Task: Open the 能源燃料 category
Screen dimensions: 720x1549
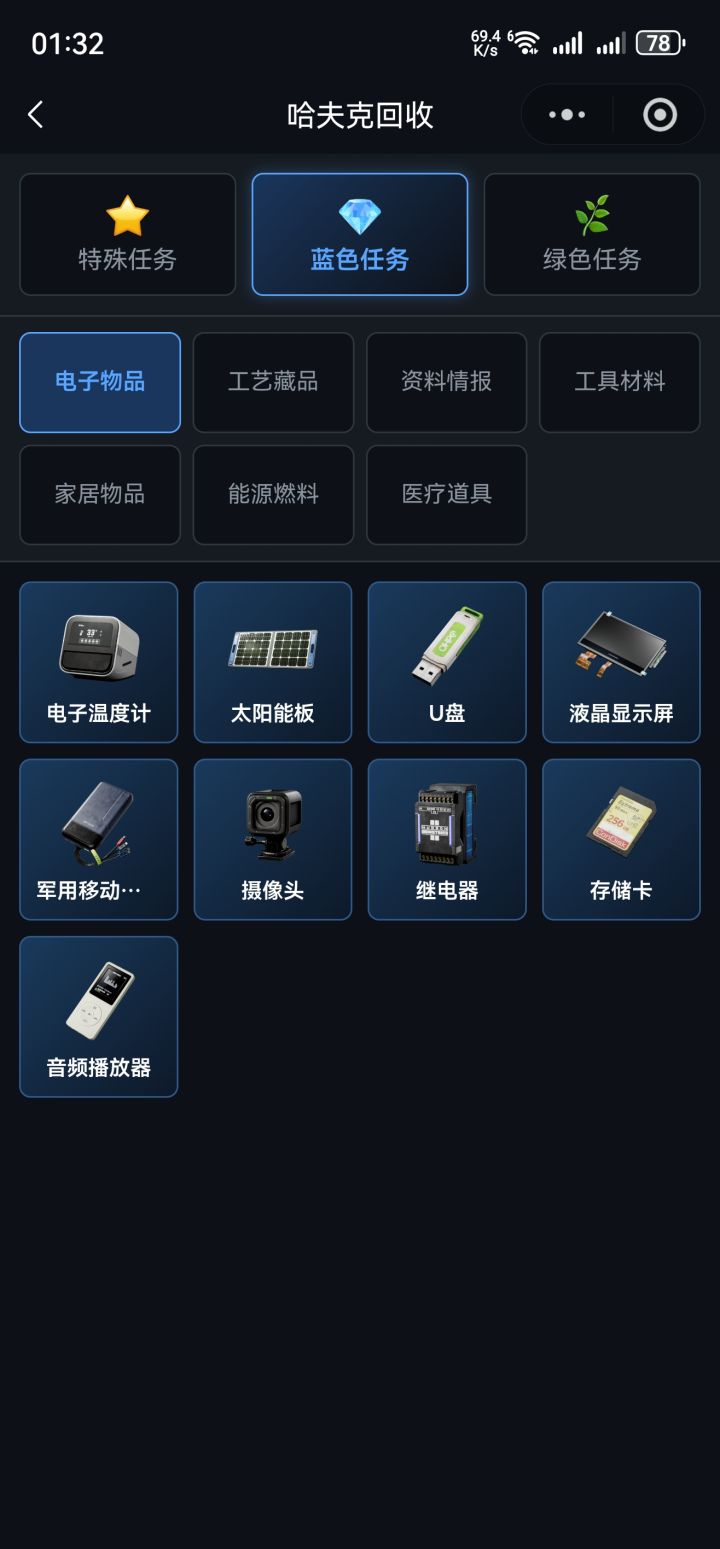Action: [273, 494]
